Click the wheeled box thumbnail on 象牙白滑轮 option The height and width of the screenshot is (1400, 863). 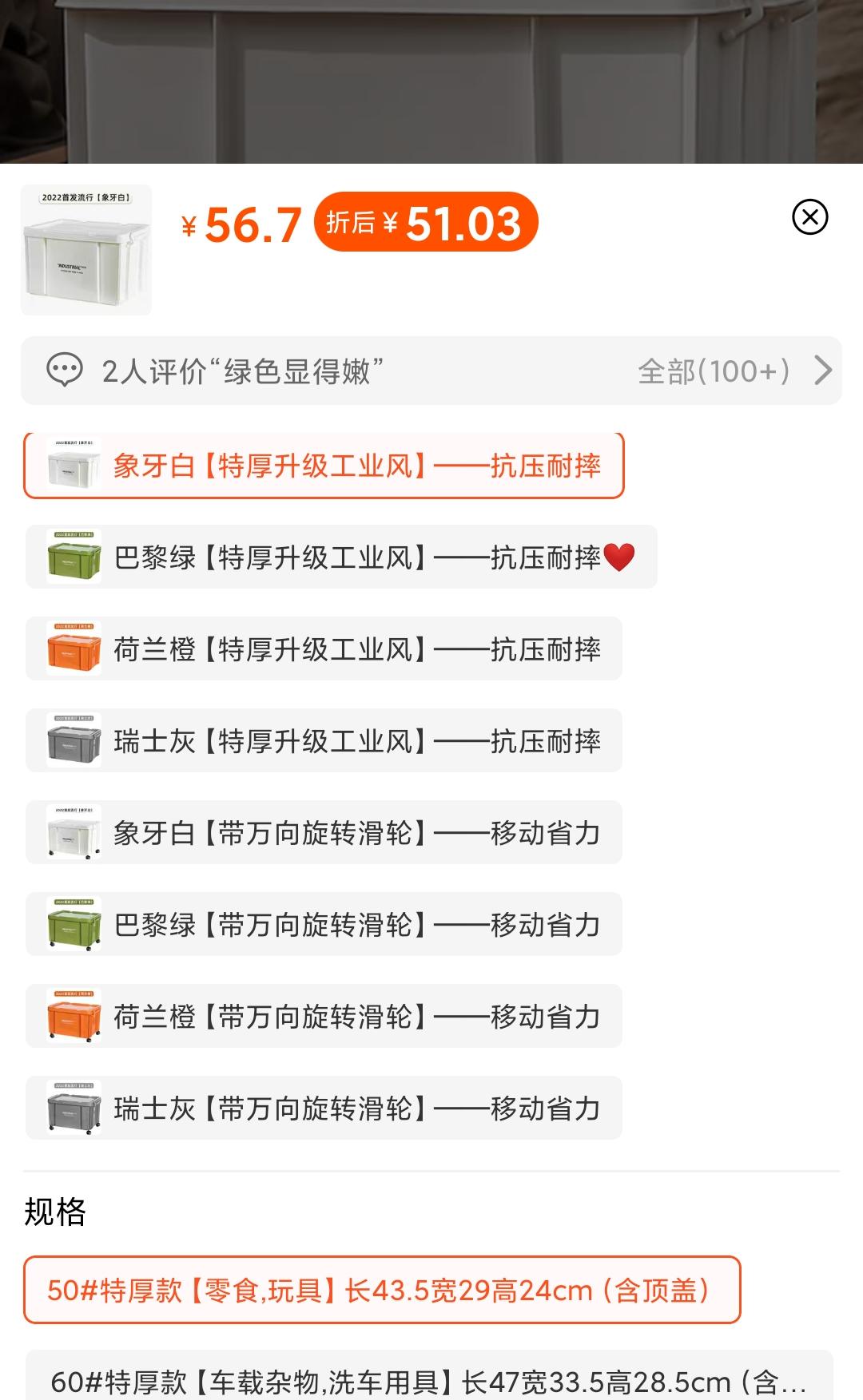tap(70, 832)
